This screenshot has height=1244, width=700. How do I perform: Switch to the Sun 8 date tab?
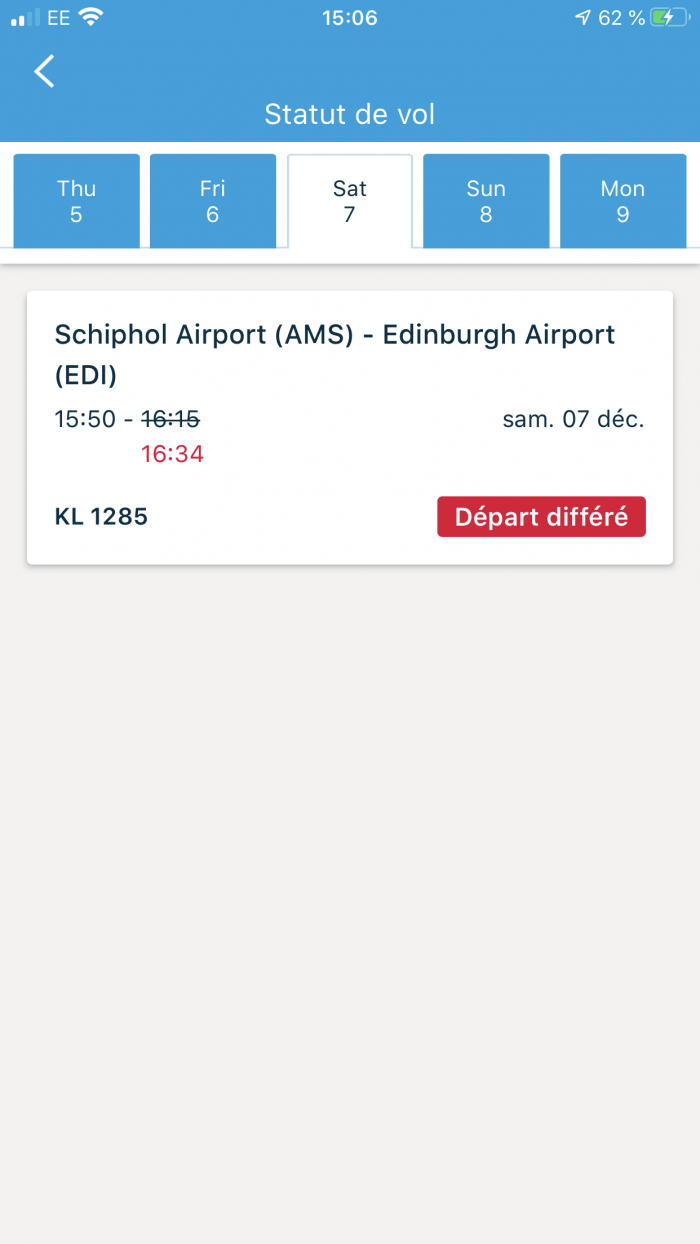pyautogui.click(x=486, y=201)
